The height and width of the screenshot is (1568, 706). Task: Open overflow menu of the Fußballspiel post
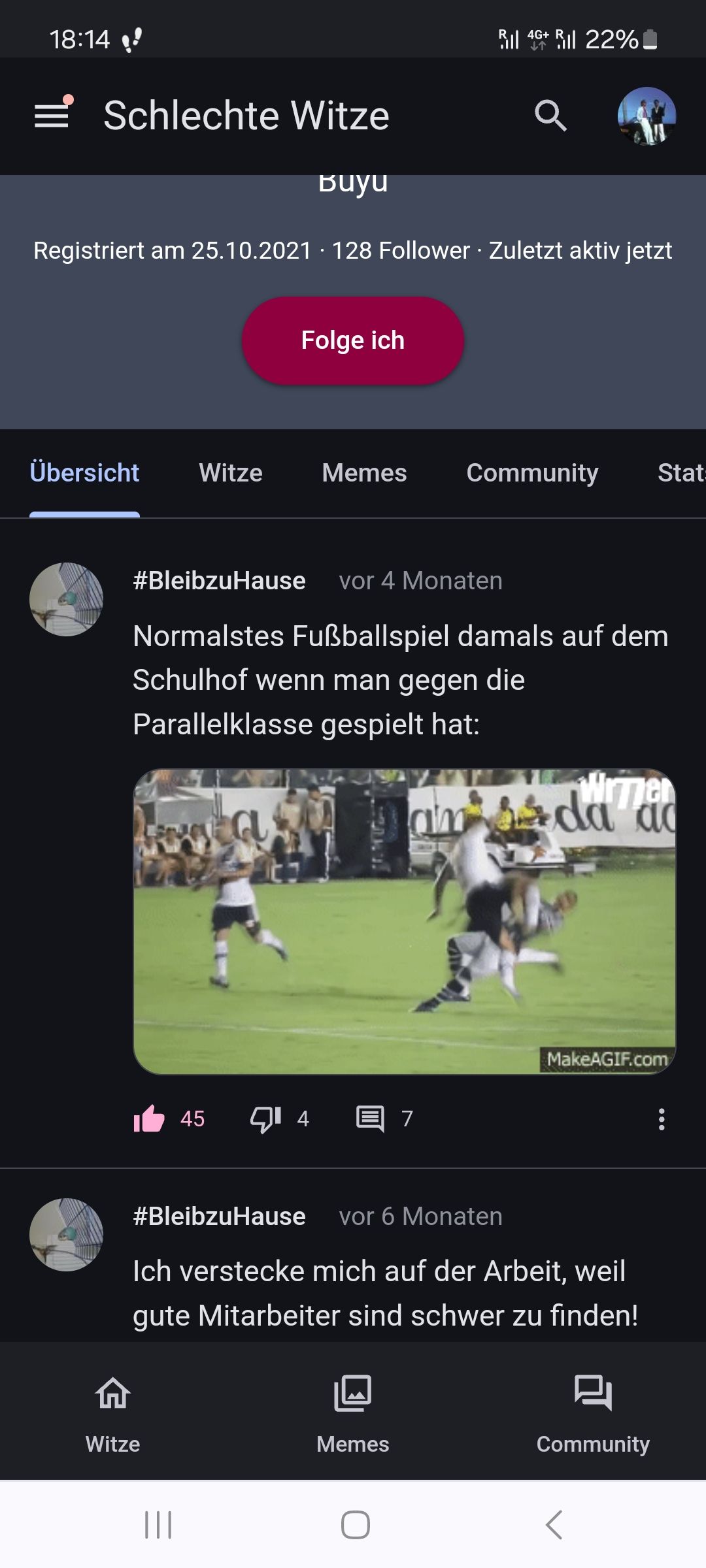662,1119
